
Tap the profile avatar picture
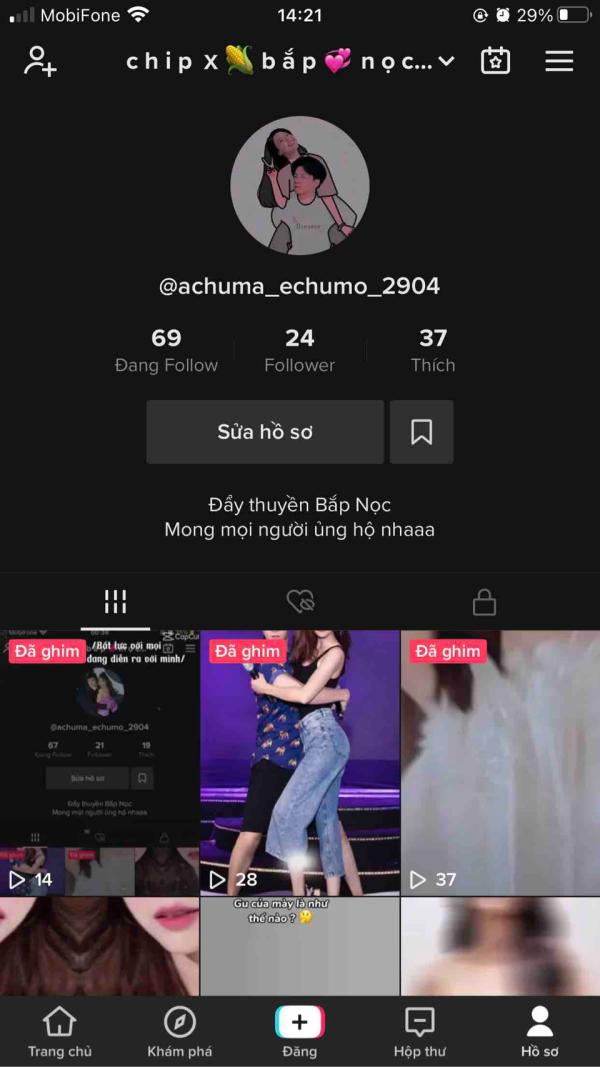click(300, 185)
